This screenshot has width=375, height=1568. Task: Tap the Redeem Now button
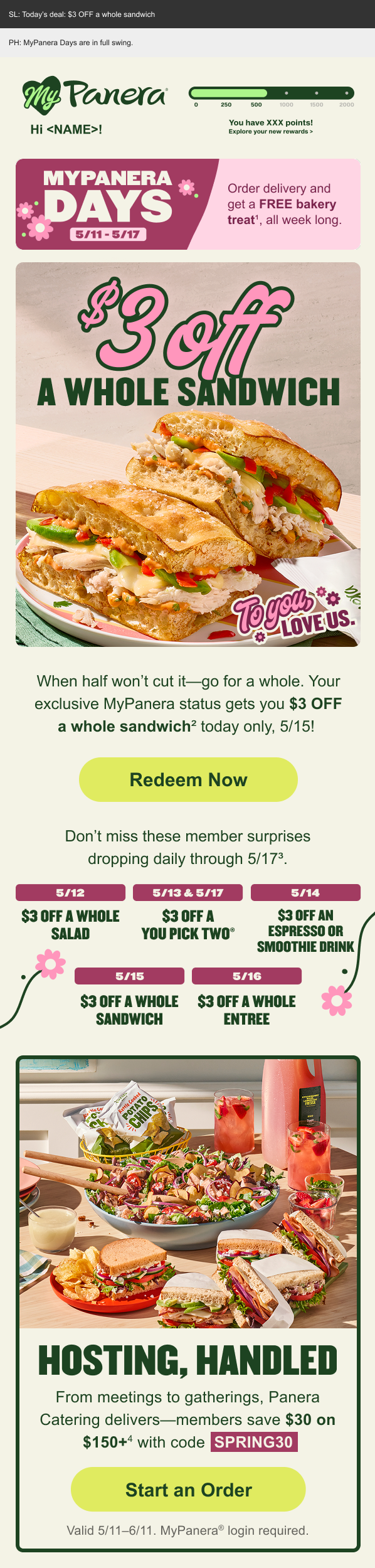click(x=188, y=779)
